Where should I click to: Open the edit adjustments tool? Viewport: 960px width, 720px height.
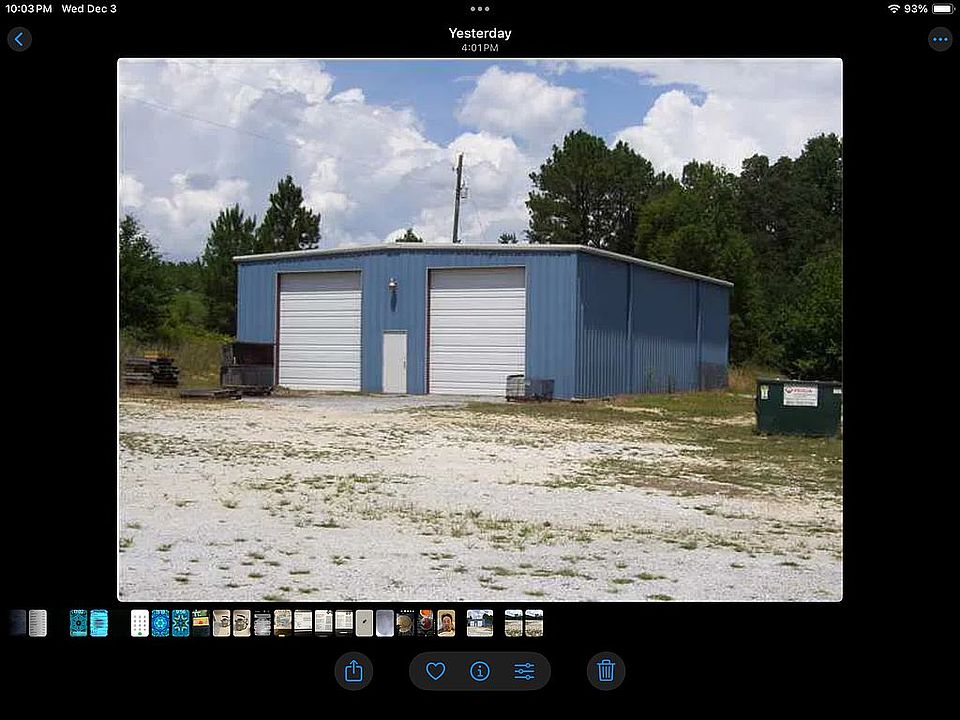[524, 671]
